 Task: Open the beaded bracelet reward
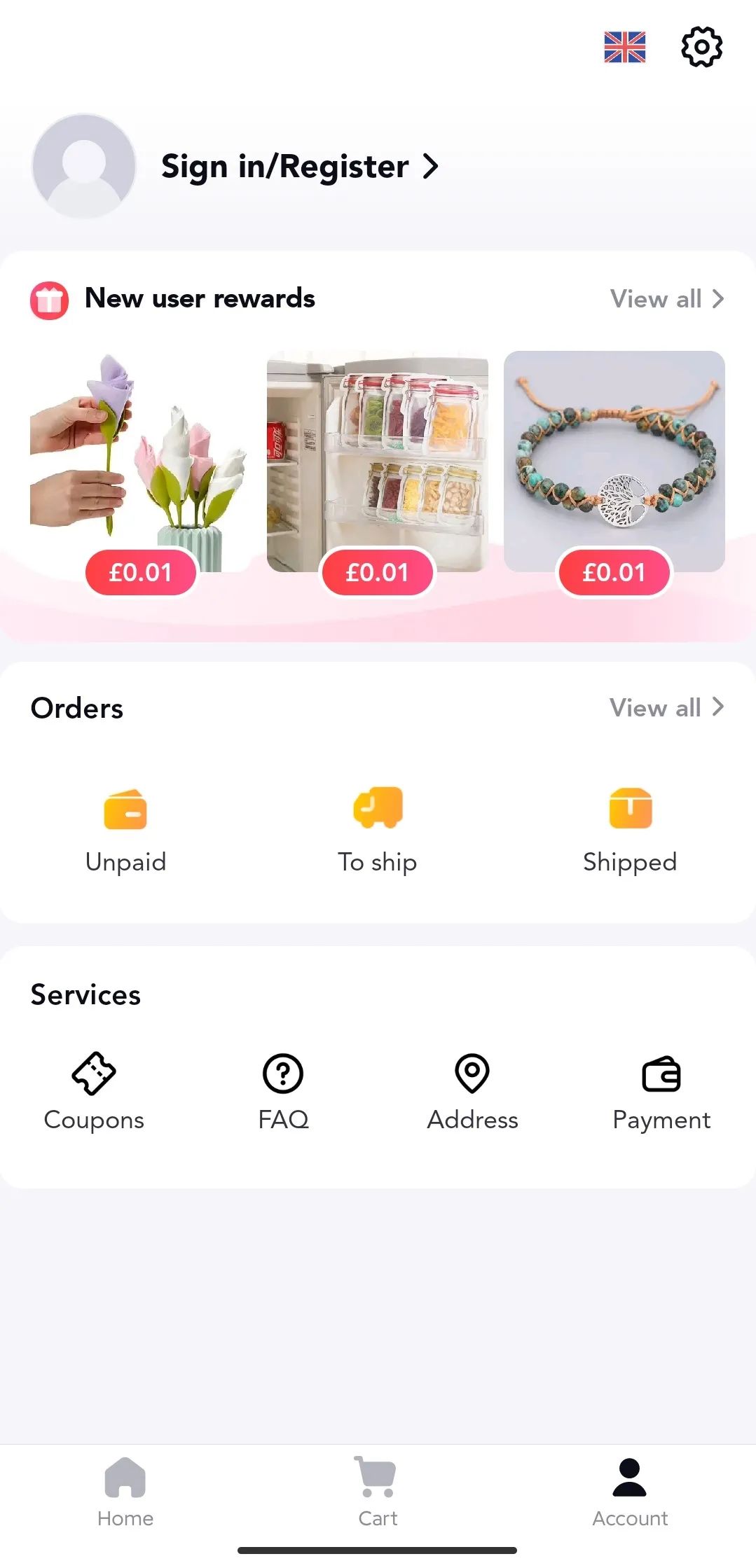click(x=614, y=462)
